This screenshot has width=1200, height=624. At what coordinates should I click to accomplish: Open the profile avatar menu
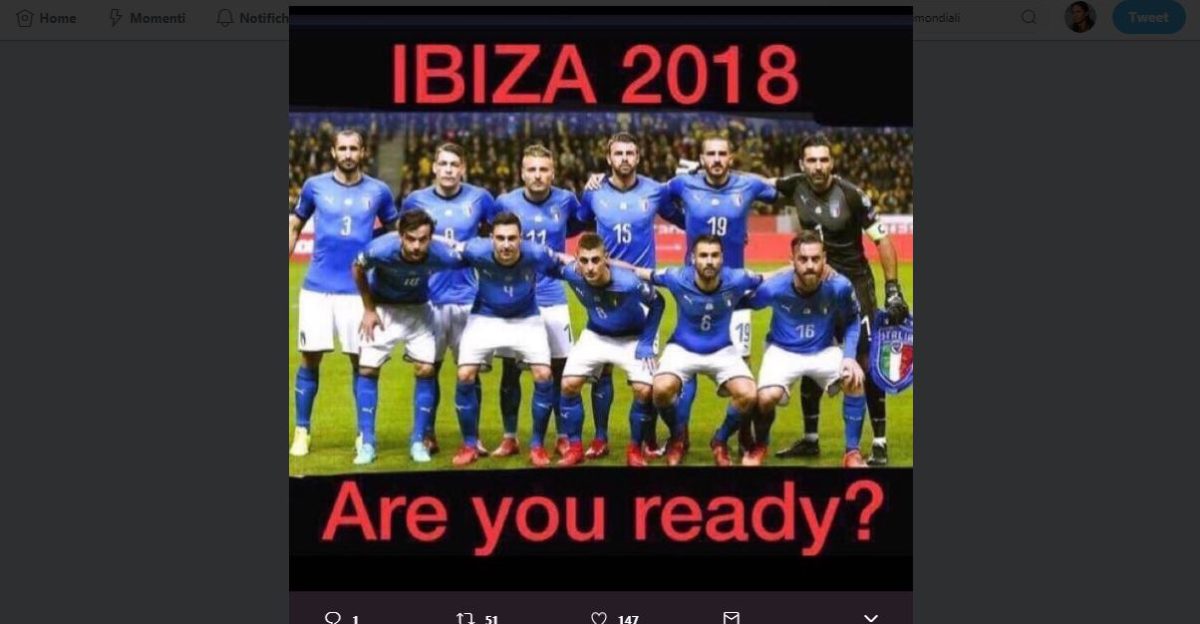1080,17
